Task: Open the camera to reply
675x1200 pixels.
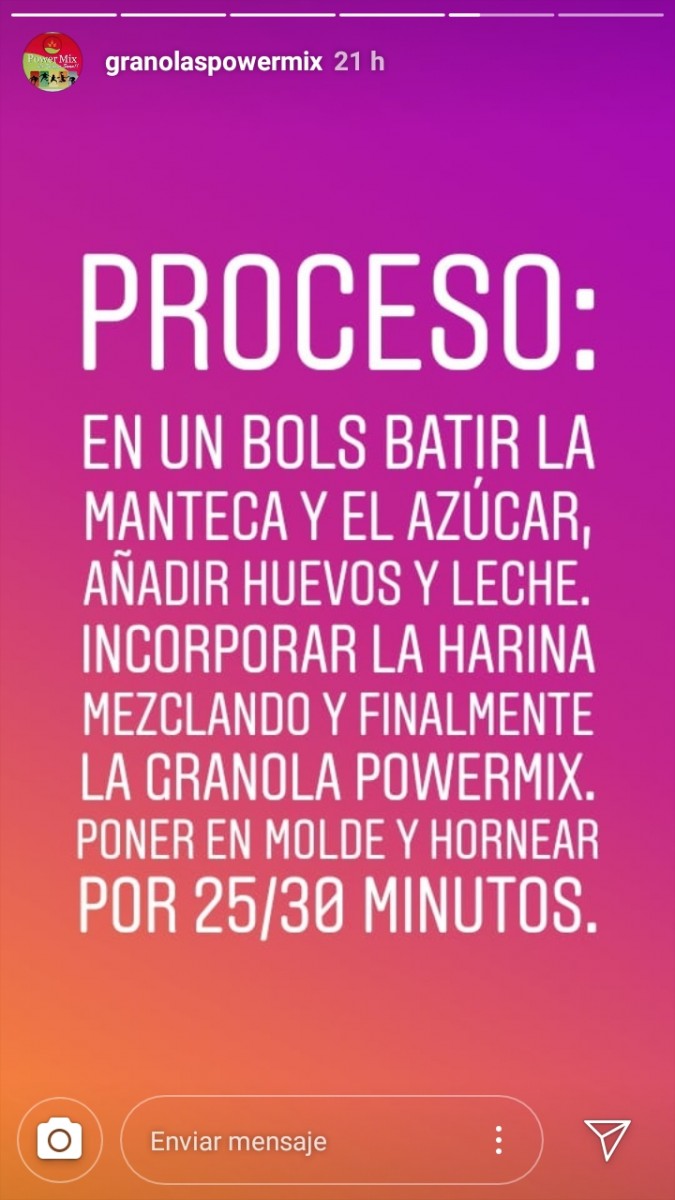Action: pyautogui.click(x=59, y=1140)
